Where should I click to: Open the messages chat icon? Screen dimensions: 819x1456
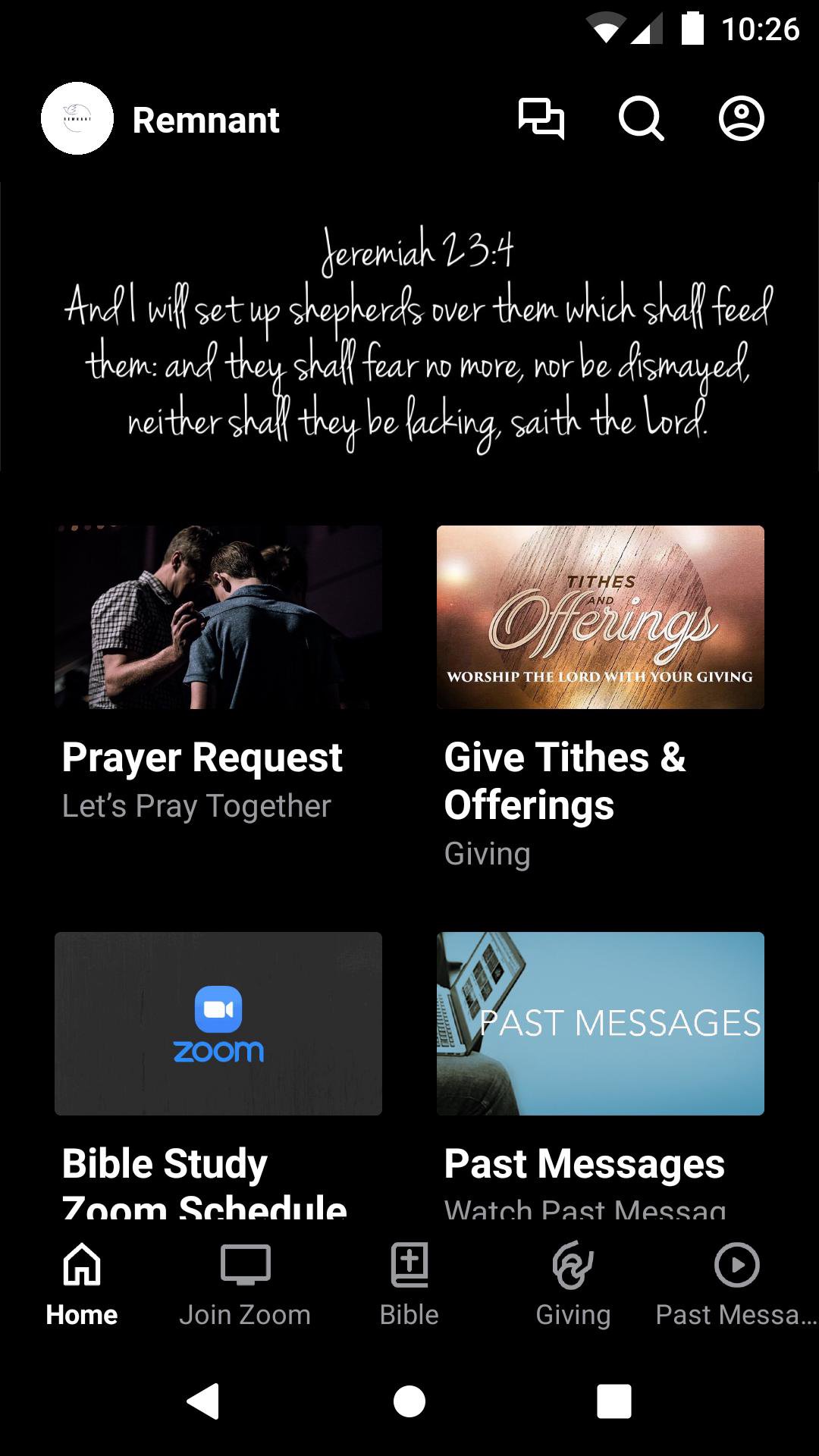541,119
